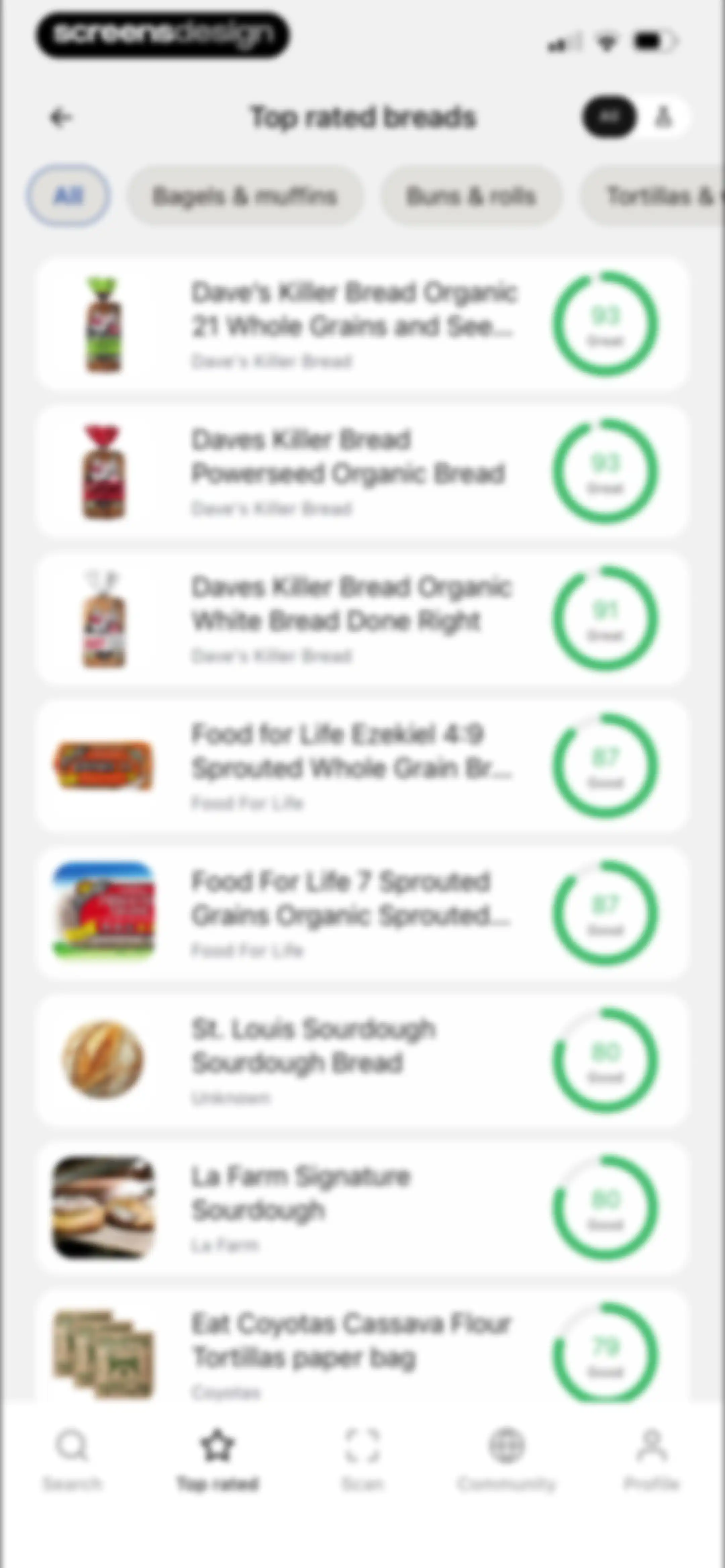The width and height of the screenshot is (725, 1568).
Task: Open La Farm Signature Sourdough card
Action: coord(361,1208)
